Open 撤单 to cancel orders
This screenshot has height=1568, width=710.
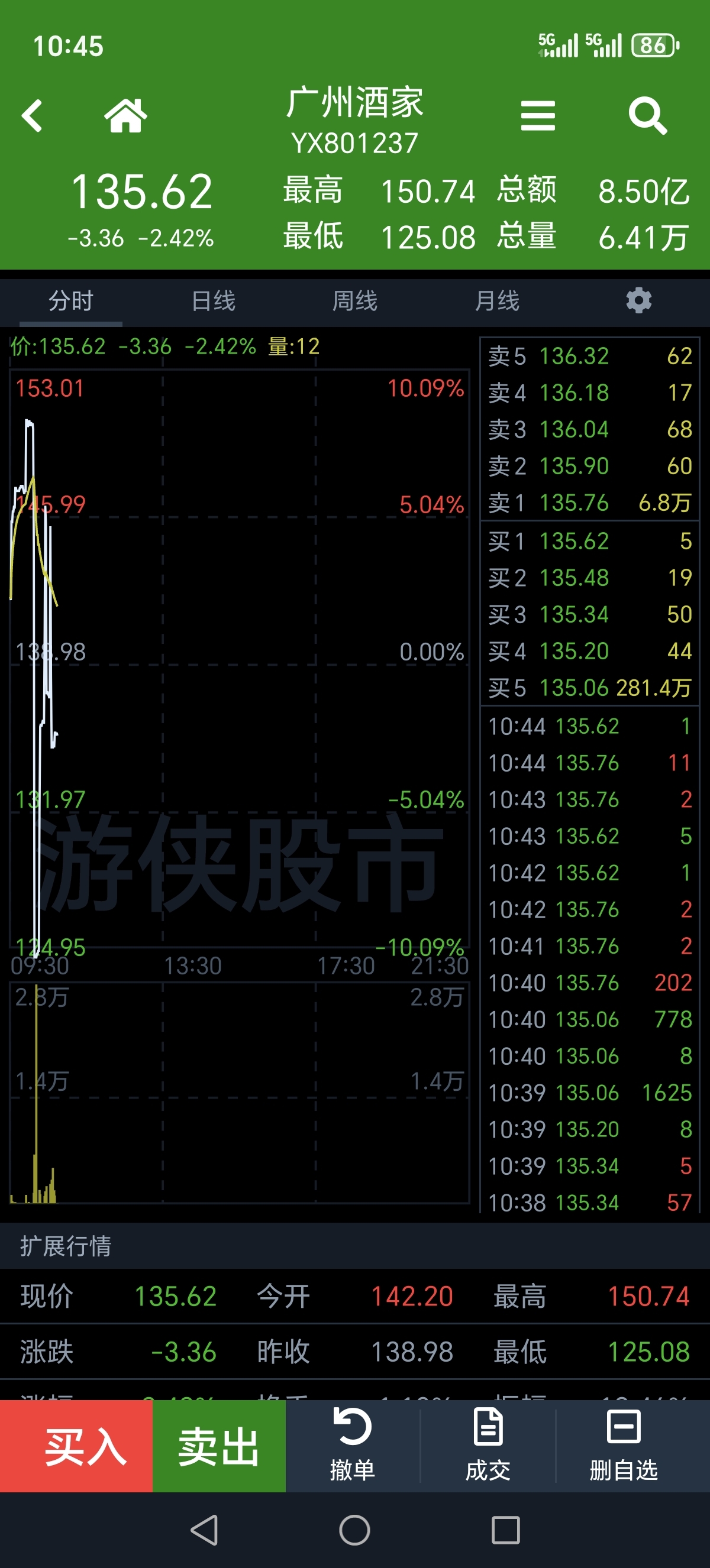(353, 1446)
